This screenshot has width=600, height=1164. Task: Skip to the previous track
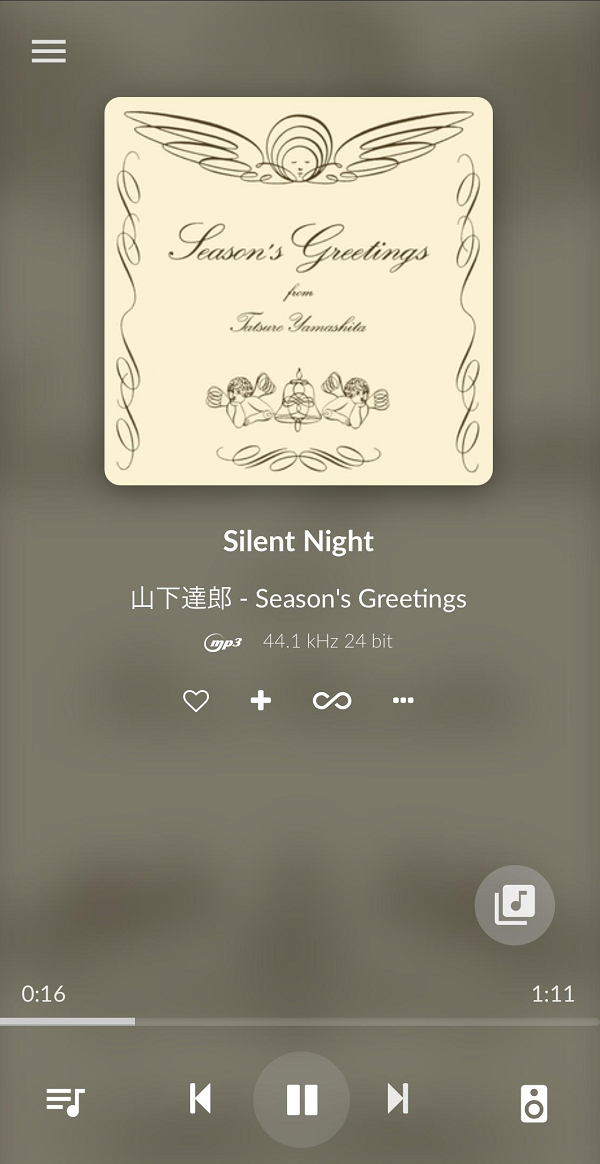coord(200,1099)
